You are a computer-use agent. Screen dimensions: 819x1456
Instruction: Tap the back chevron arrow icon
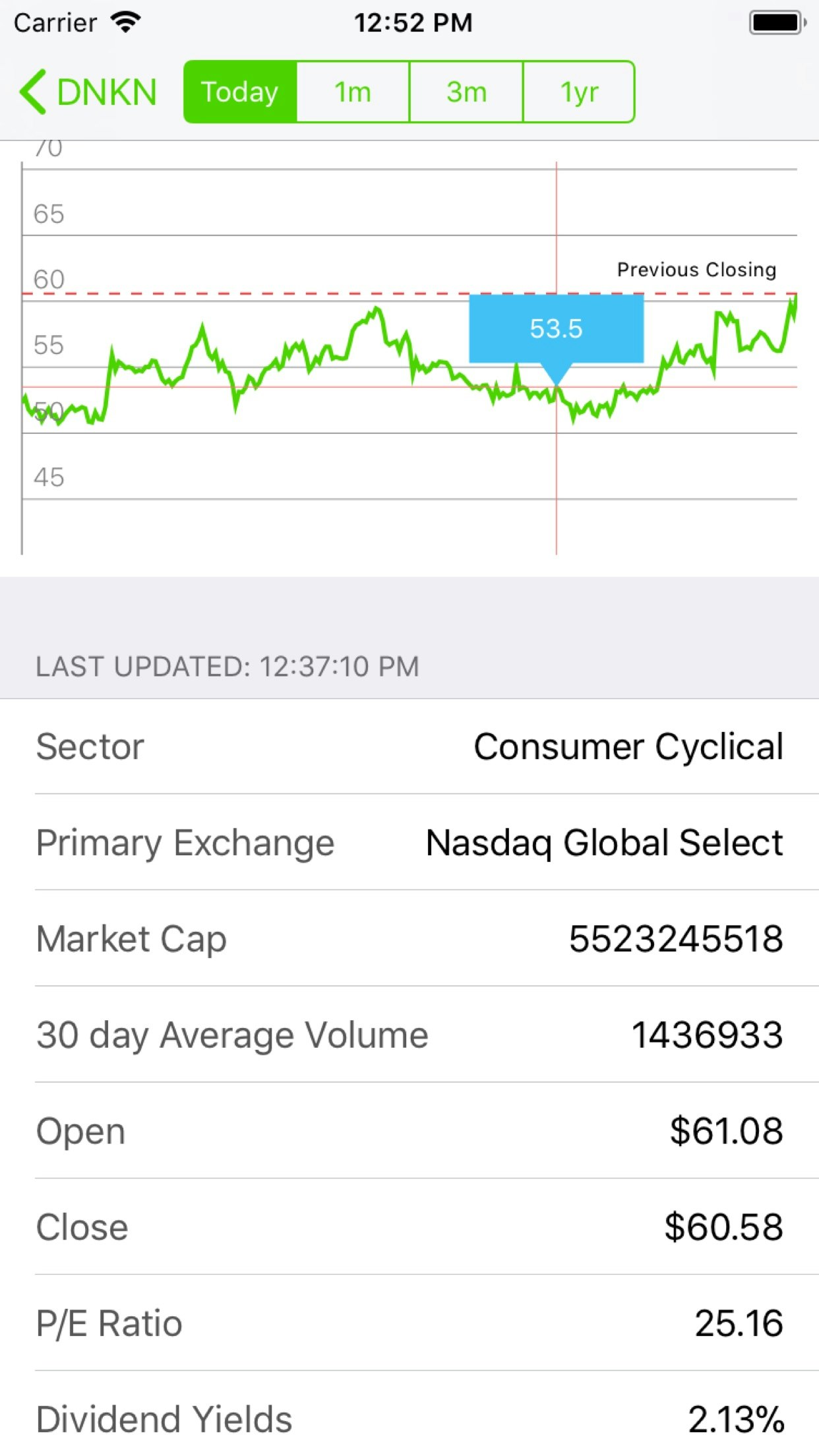[x=32, y=92]
